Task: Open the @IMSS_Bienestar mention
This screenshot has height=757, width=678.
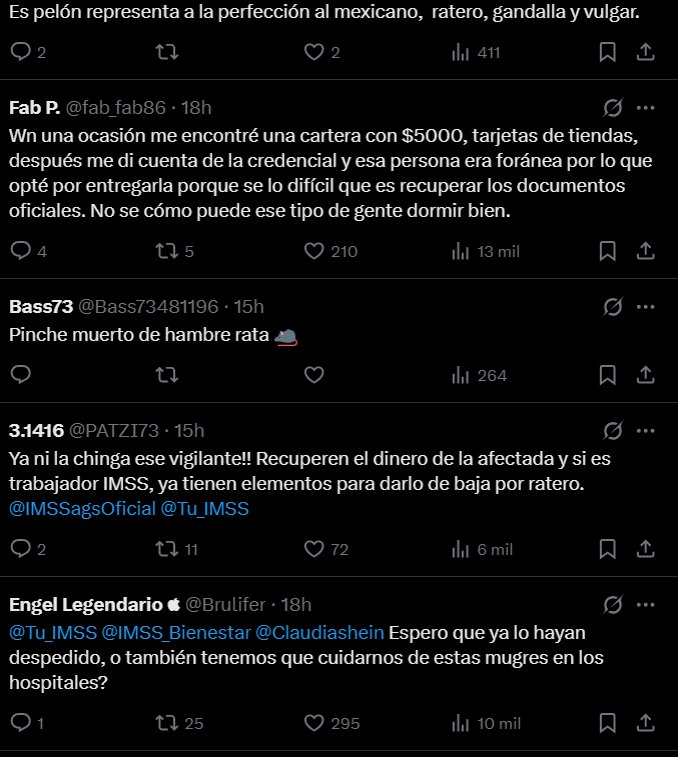Action: point(176,632)
